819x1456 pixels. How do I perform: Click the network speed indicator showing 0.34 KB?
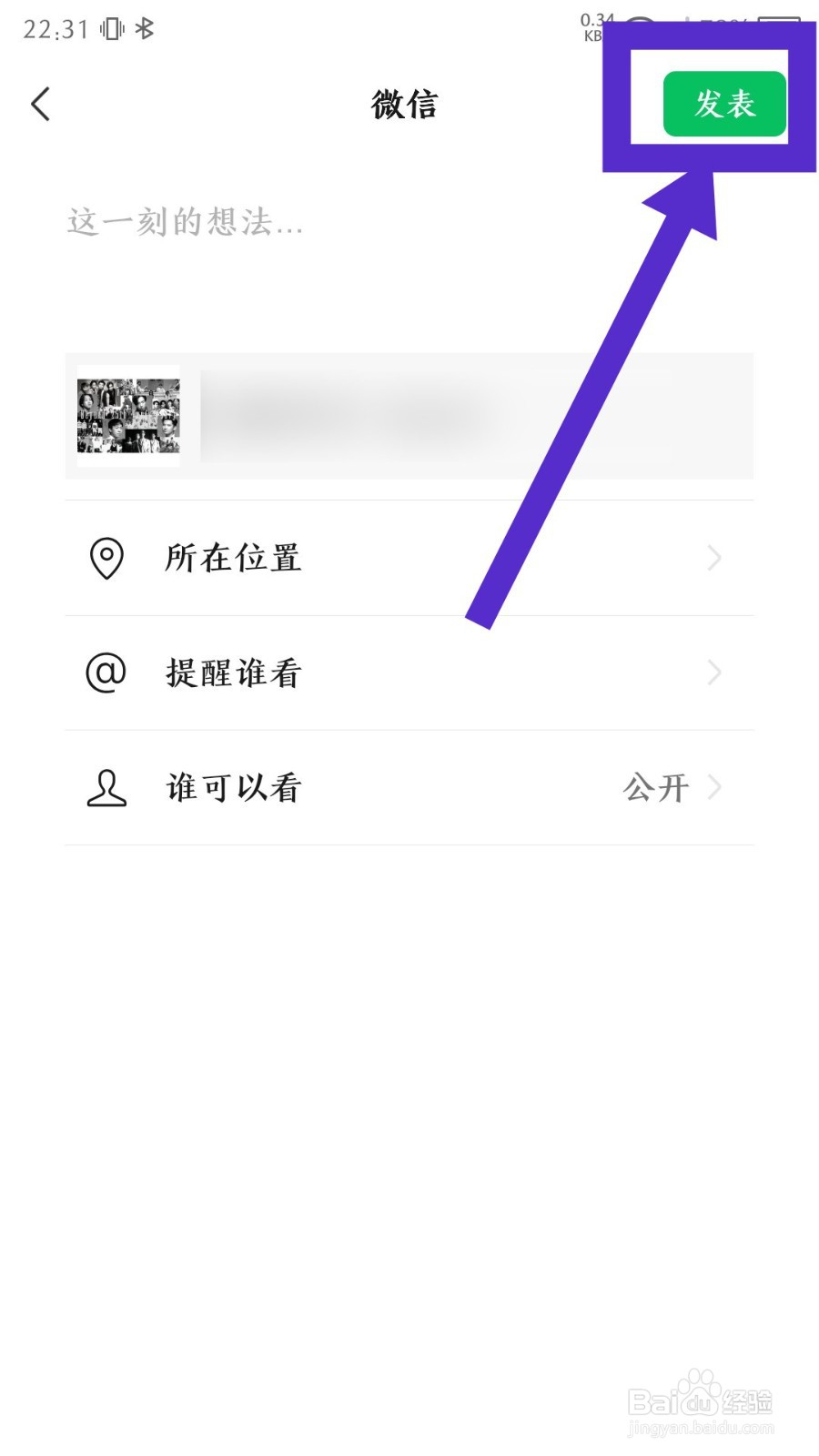pyautogui.click(x=596, y=25)
